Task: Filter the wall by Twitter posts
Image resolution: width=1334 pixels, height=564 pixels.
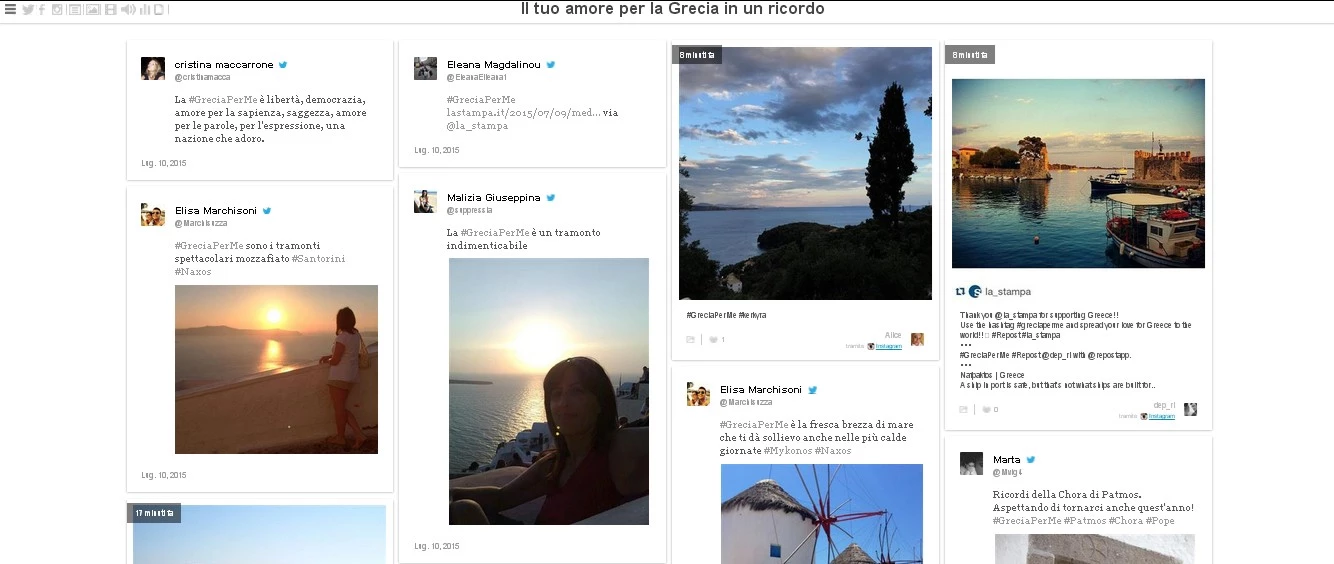Action: (x=28, y=10)
